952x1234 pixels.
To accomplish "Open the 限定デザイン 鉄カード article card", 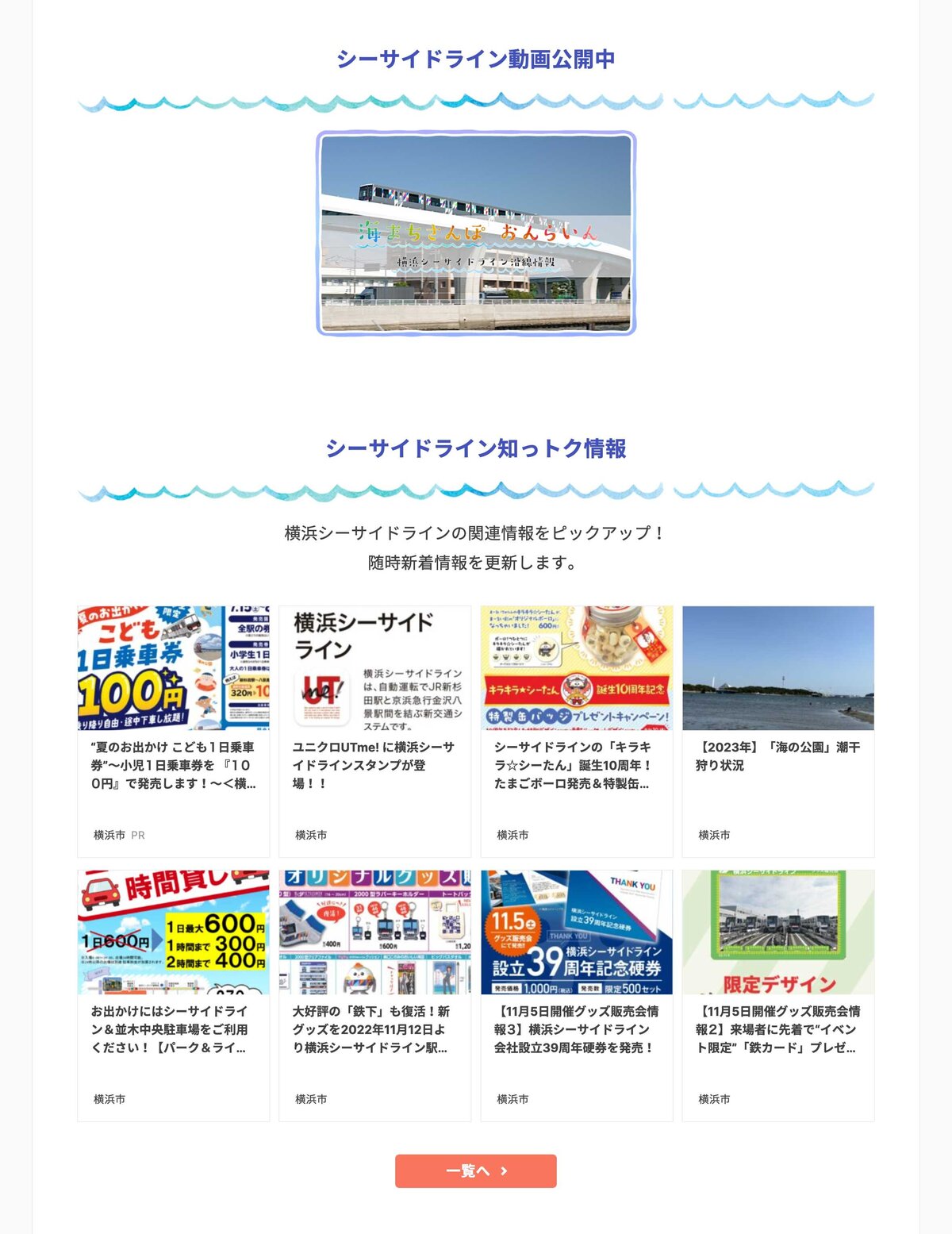I will [778, 994].
